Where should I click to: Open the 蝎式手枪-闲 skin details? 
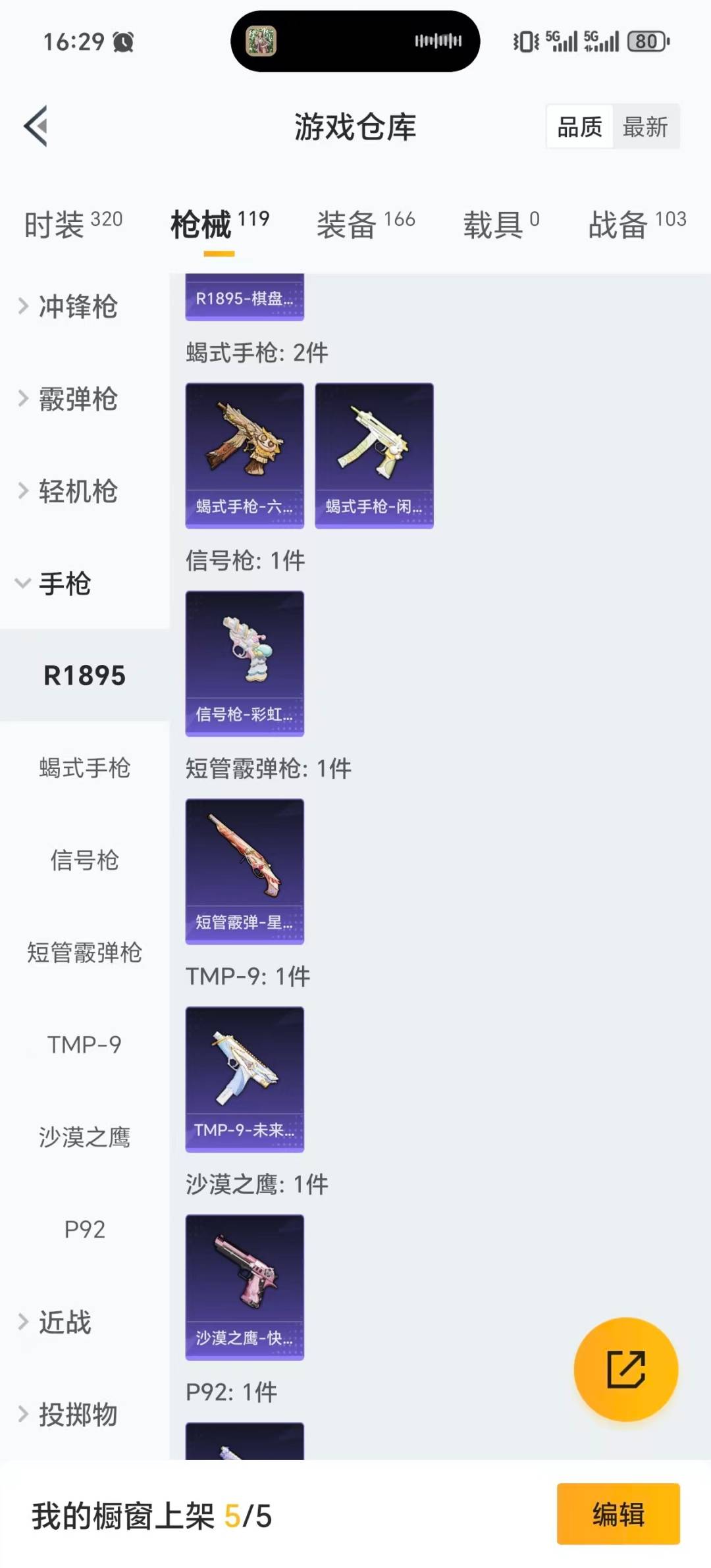click(x=374, y=454)
